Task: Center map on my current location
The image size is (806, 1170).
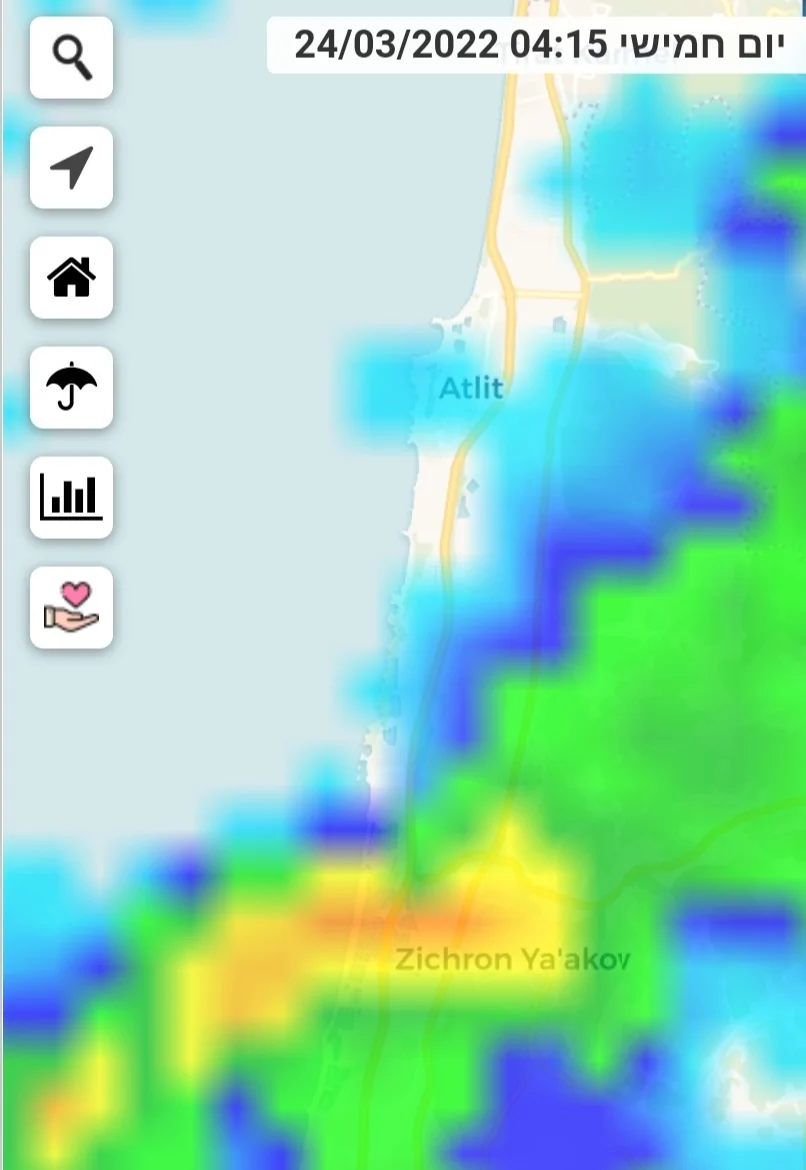Action: pyautogui.click(x=71, y=168)
